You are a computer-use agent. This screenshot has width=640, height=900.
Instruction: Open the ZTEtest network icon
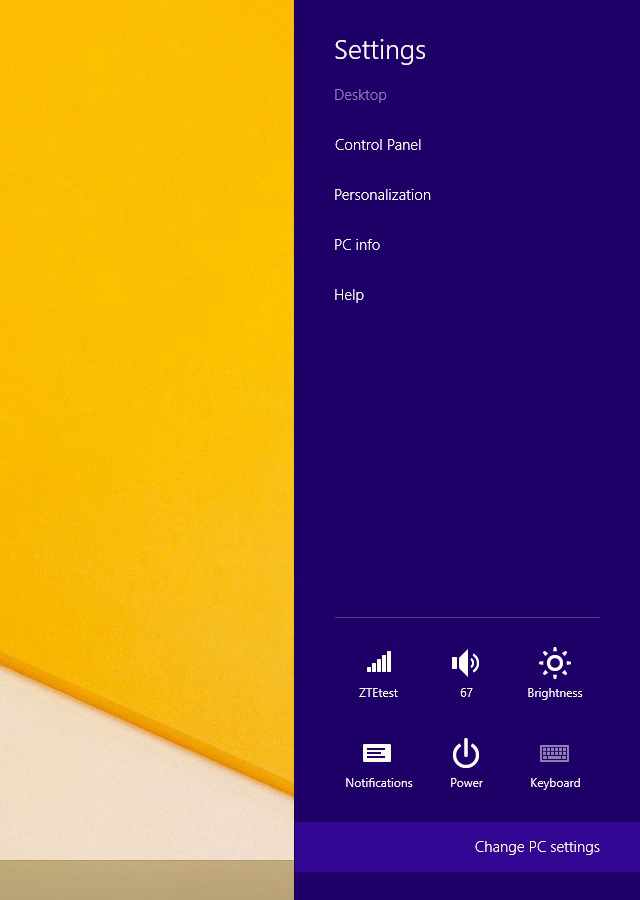(x=378, y=671)
